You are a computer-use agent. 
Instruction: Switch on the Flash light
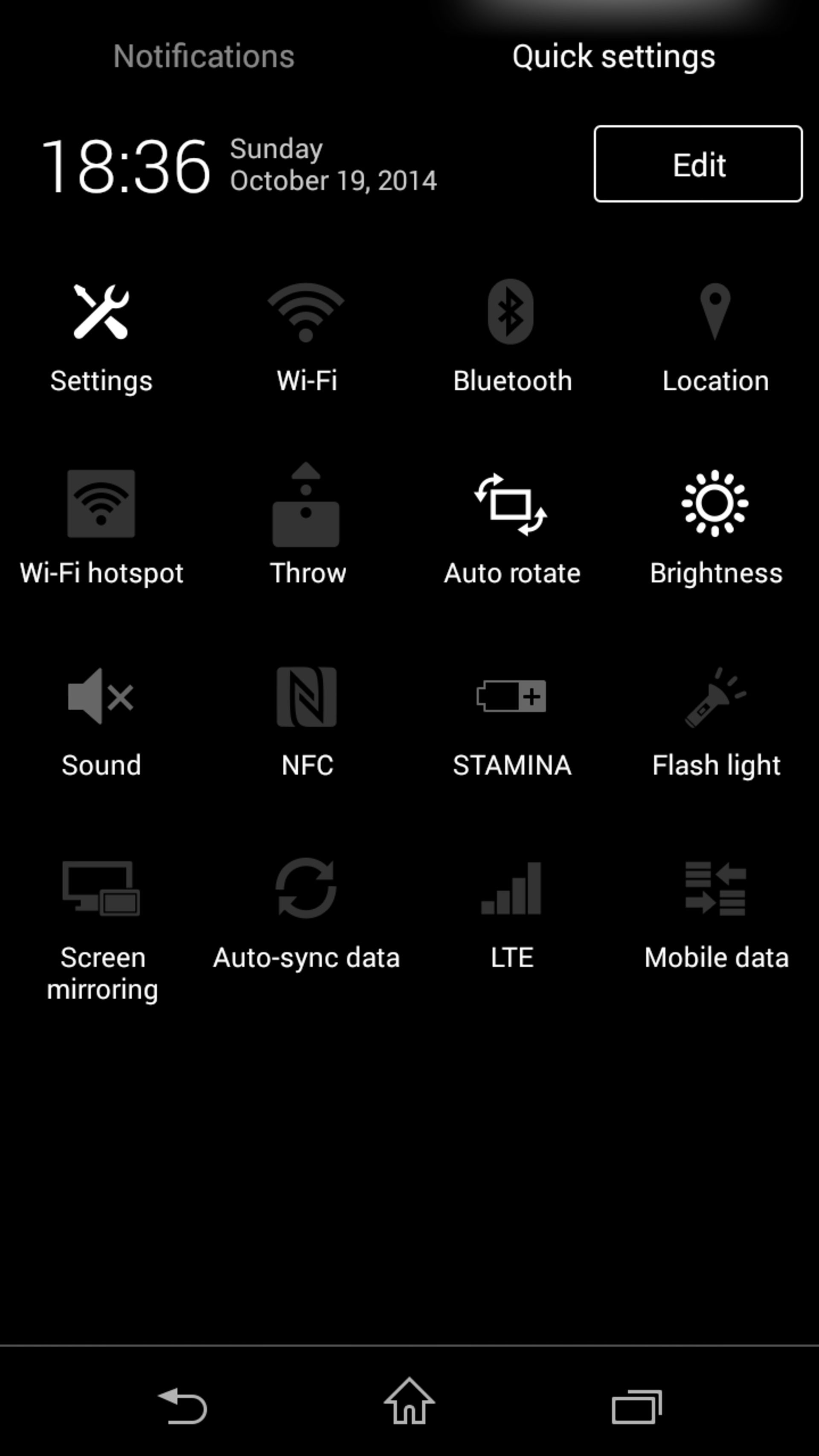(715, 721)
